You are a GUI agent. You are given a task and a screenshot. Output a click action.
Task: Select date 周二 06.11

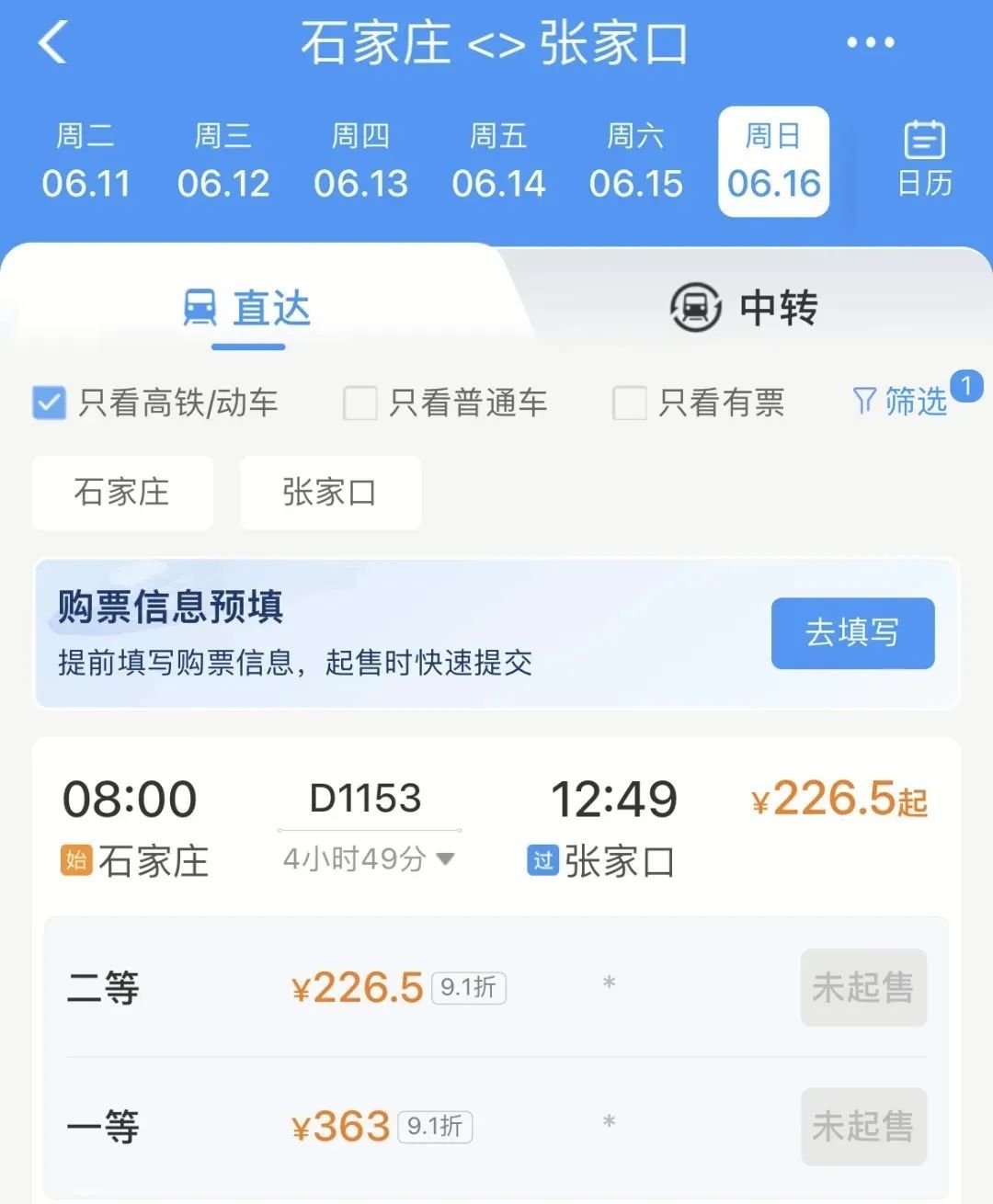tap(86, 162)
